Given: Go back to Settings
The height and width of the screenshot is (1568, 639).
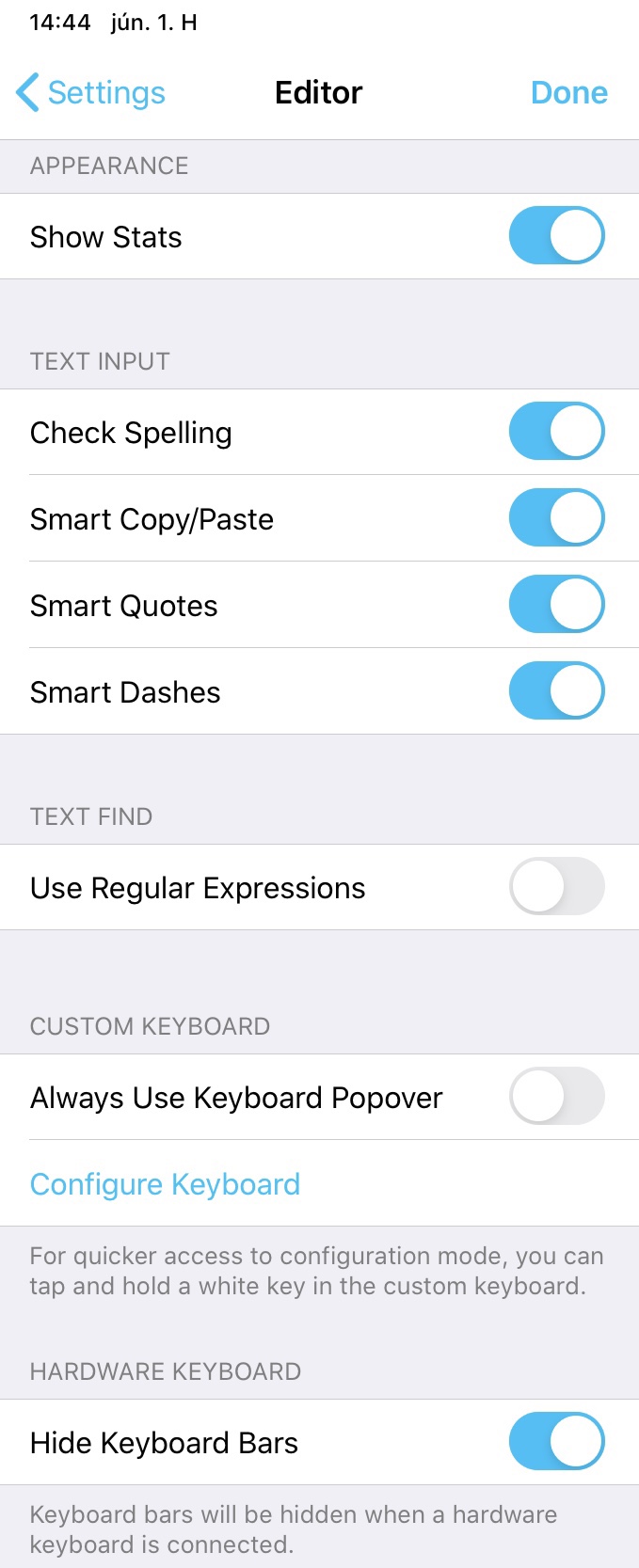Looking at the screenshot, I should 91,92.
